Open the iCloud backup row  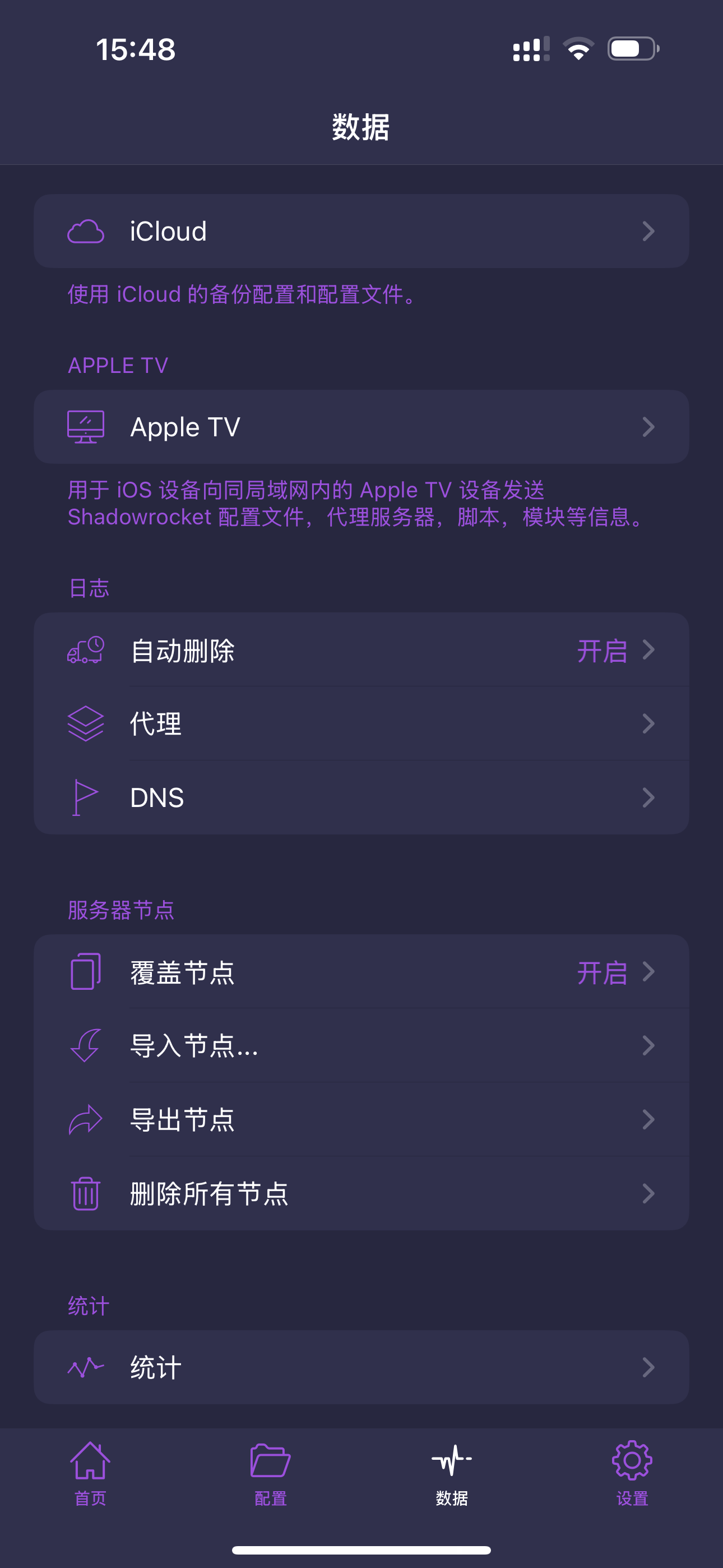pos(361,231)
